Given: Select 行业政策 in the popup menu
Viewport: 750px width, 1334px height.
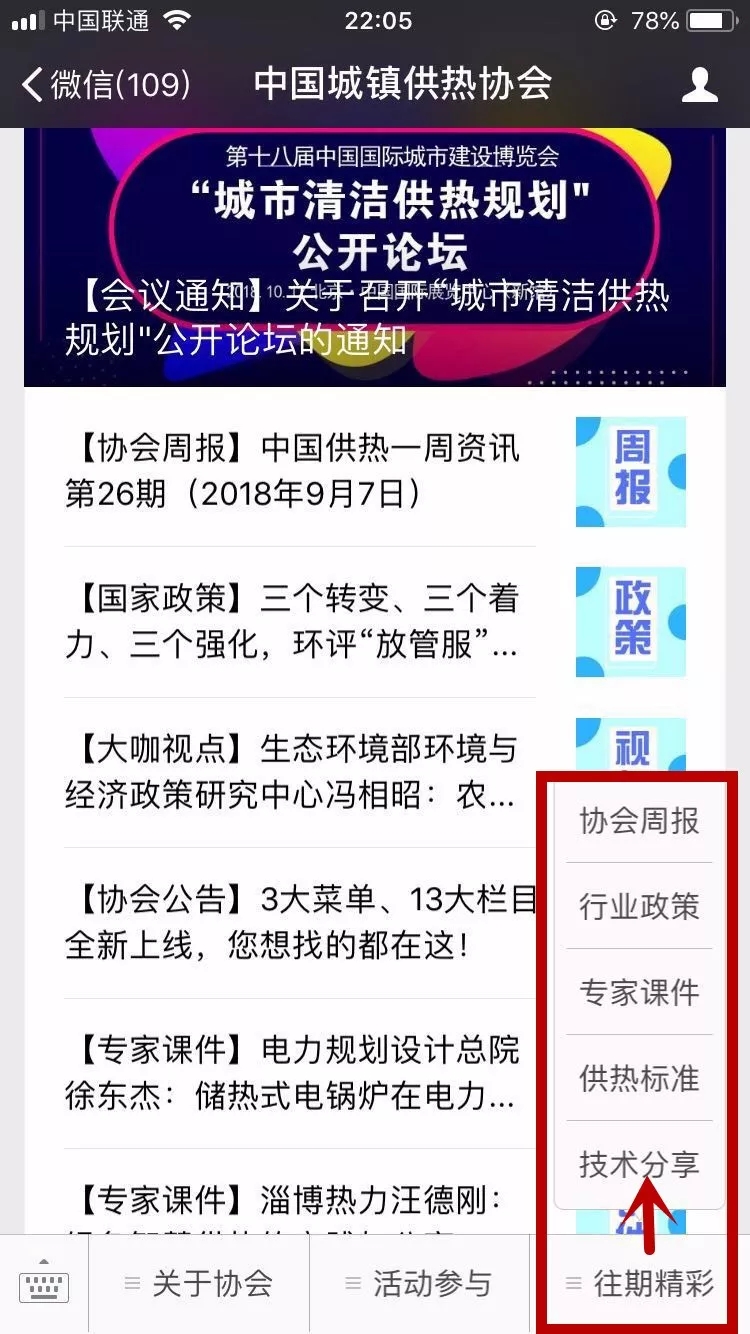Looking at the screenshot, I should point(639,907).
